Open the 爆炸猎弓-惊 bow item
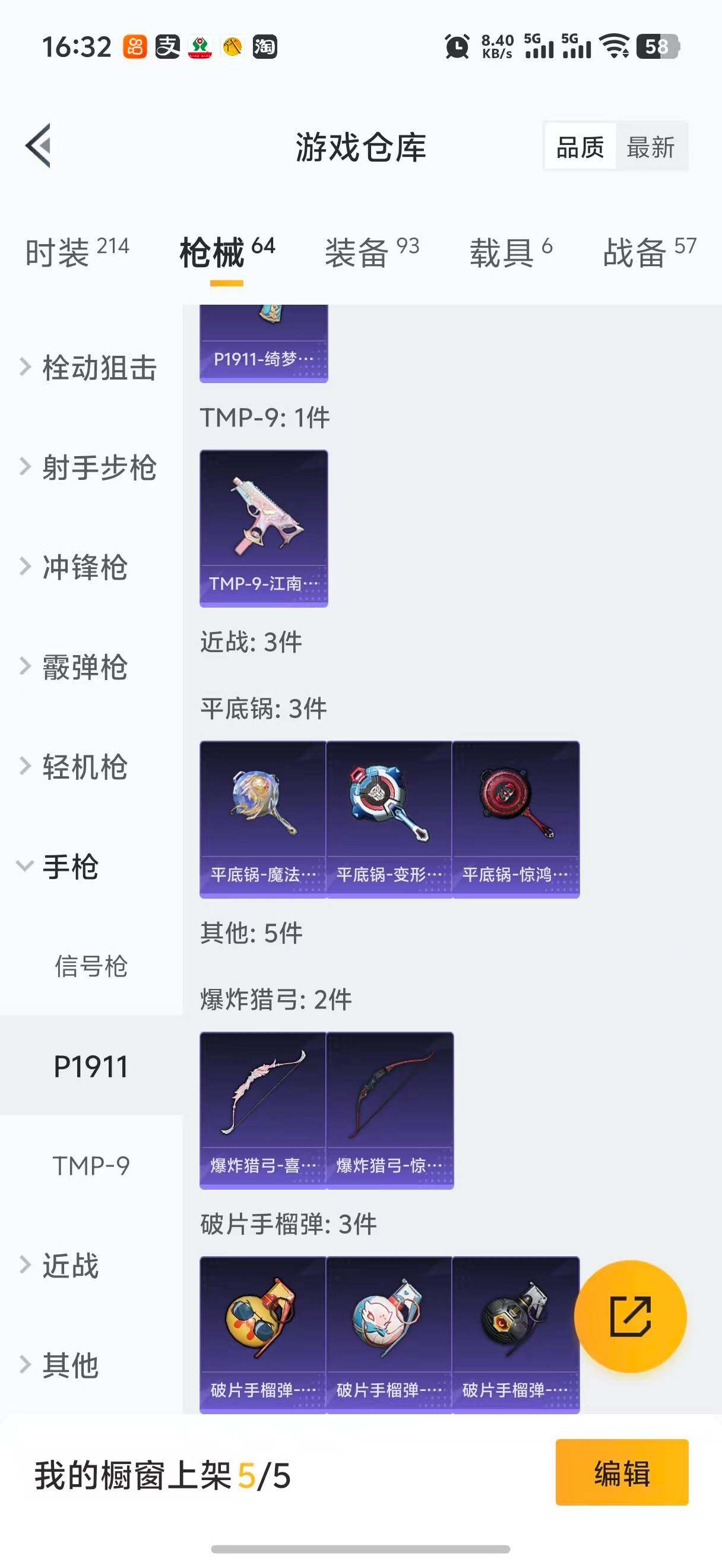The width and height of the screenshot is (722, 1568). [390, 1107]
